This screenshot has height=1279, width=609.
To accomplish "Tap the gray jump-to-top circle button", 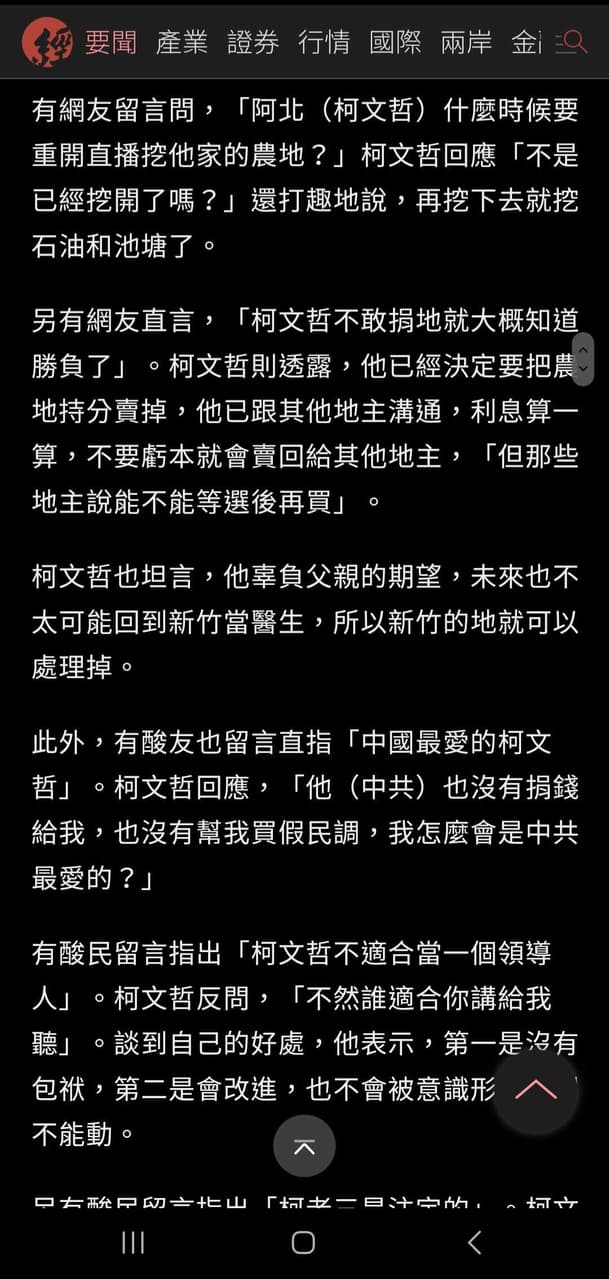I will 304,1146.
